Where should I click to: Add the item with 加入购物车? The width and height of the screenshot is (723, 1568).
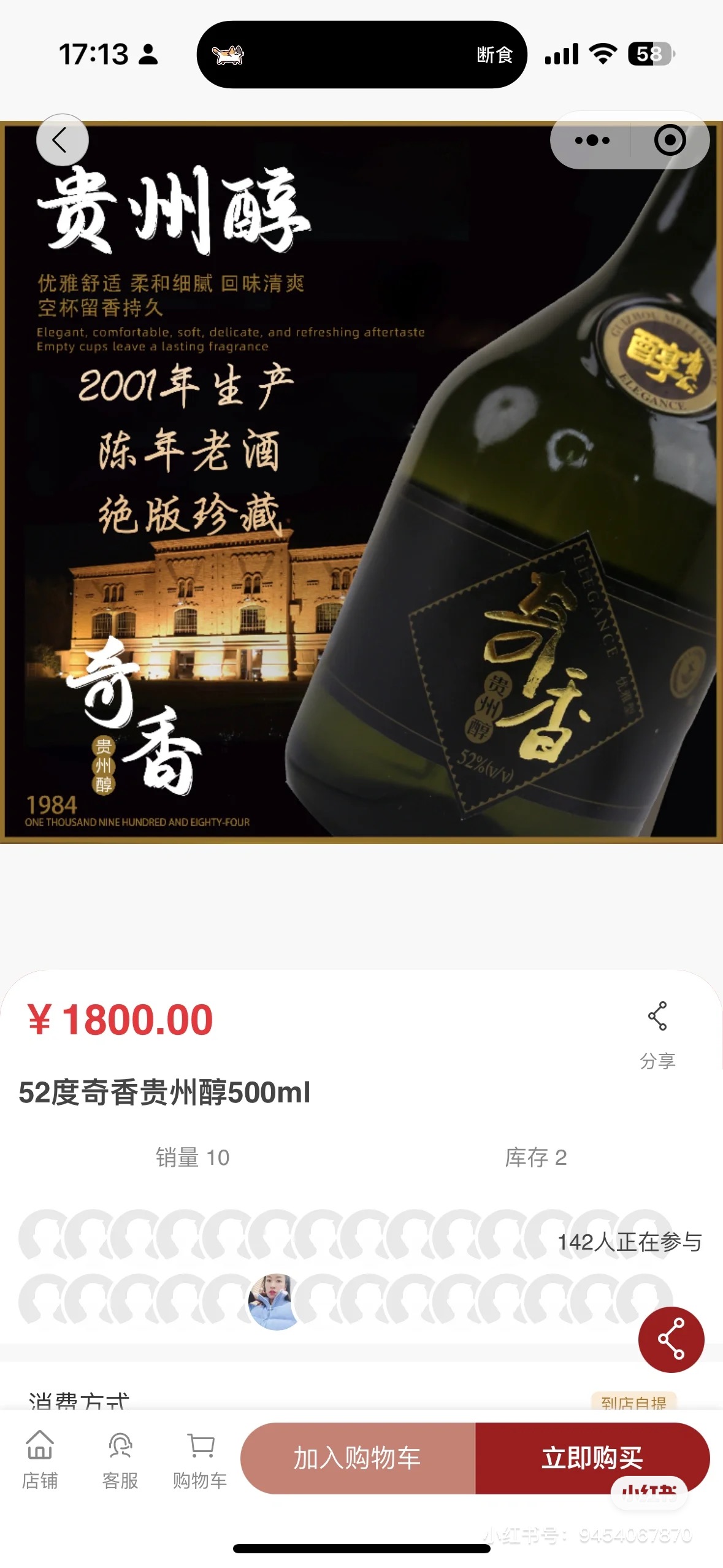[x=358, y=1458]
